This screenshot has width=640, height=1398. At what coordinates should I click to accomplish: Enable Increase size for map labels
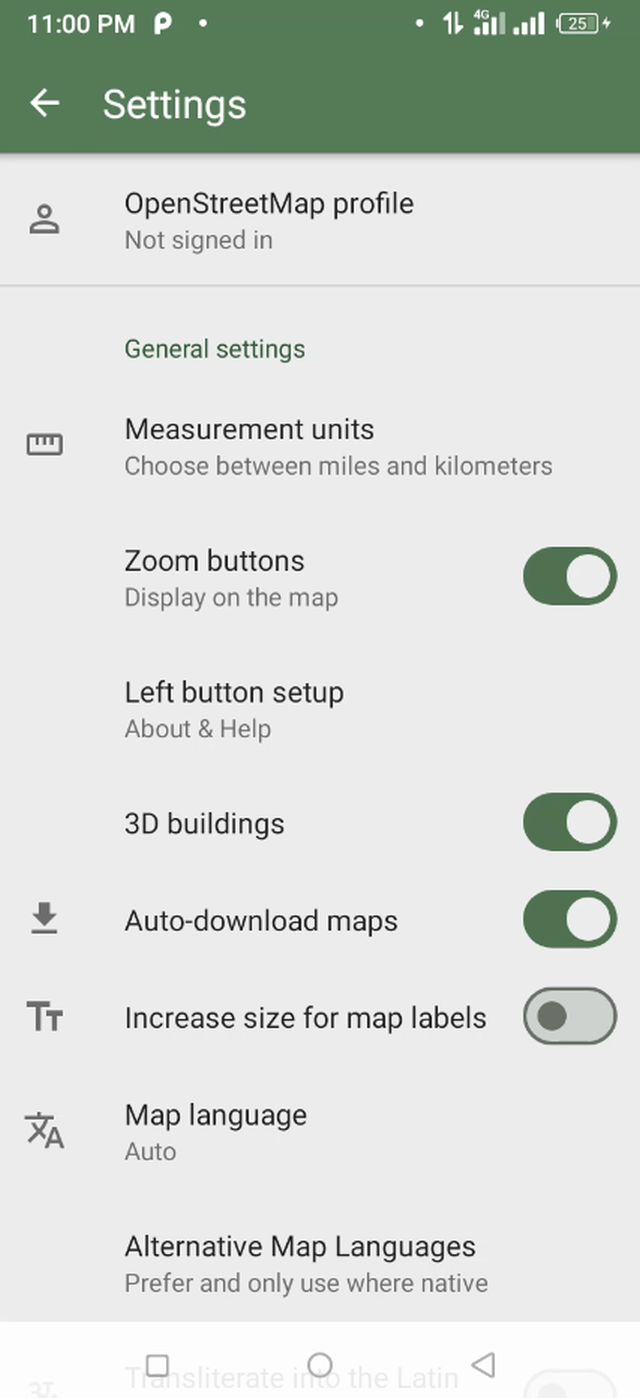pos(569,1016)
